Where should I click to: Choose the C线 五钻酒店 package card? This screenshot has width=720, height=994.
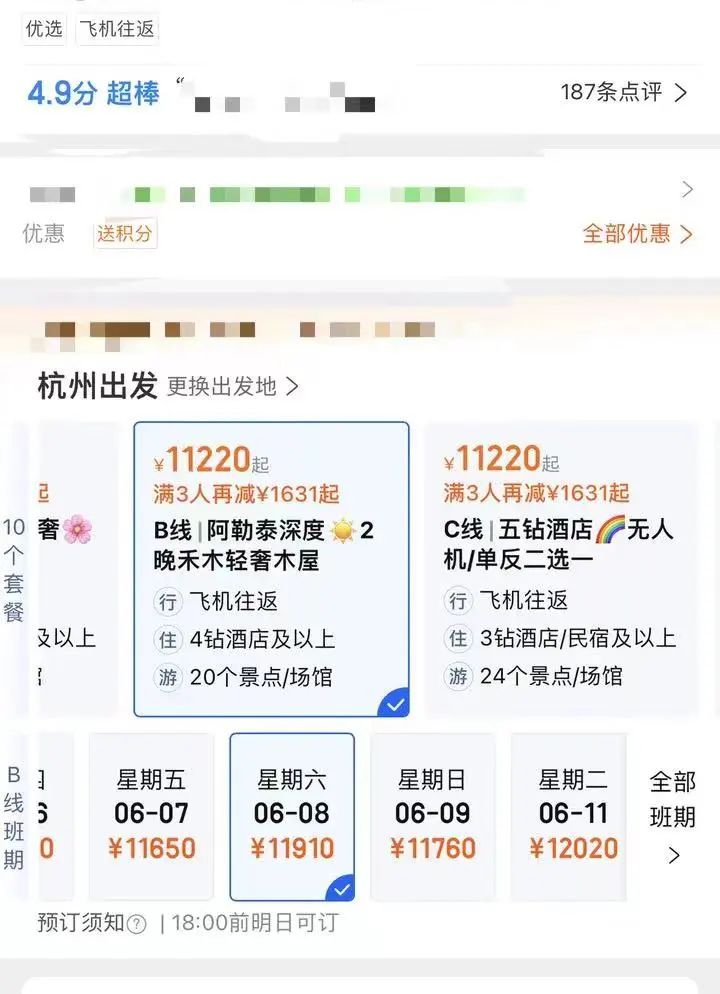coord(560,568)
